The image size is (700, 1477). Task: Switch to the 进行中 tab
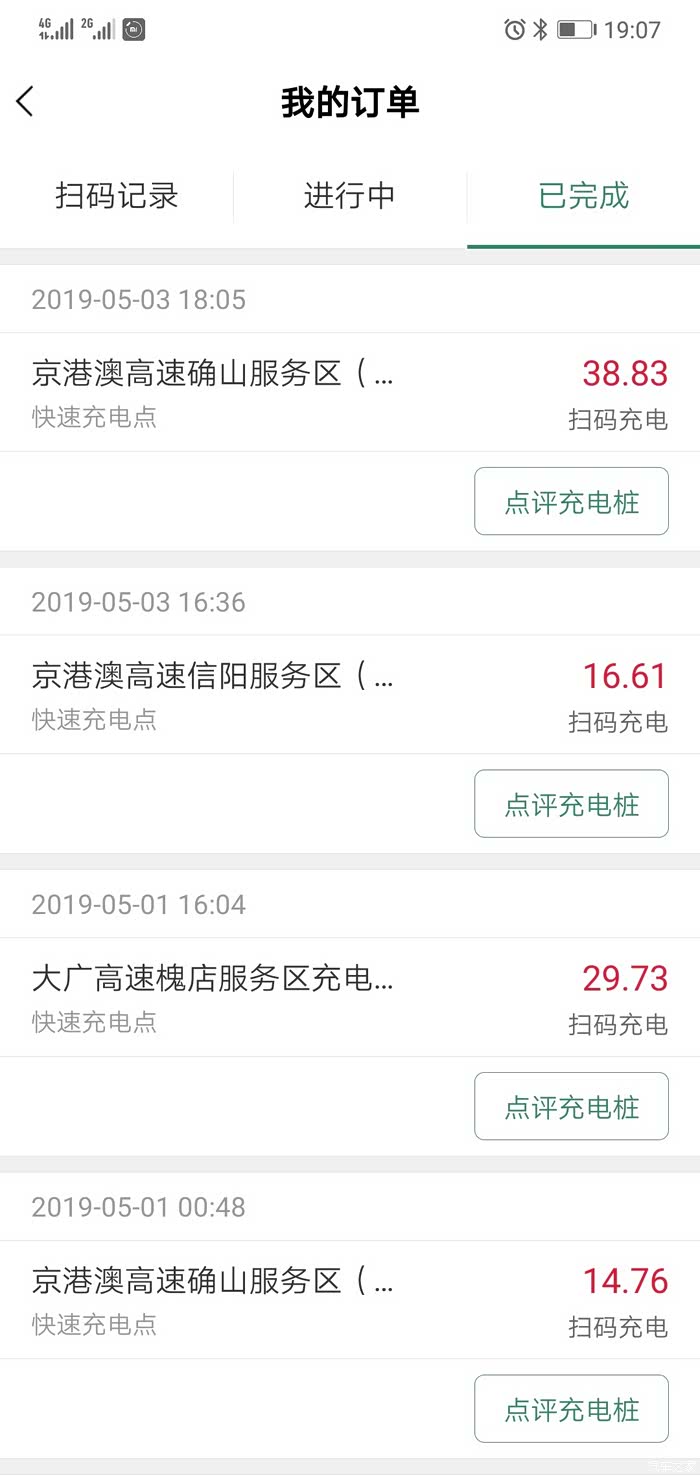(349, 196)
